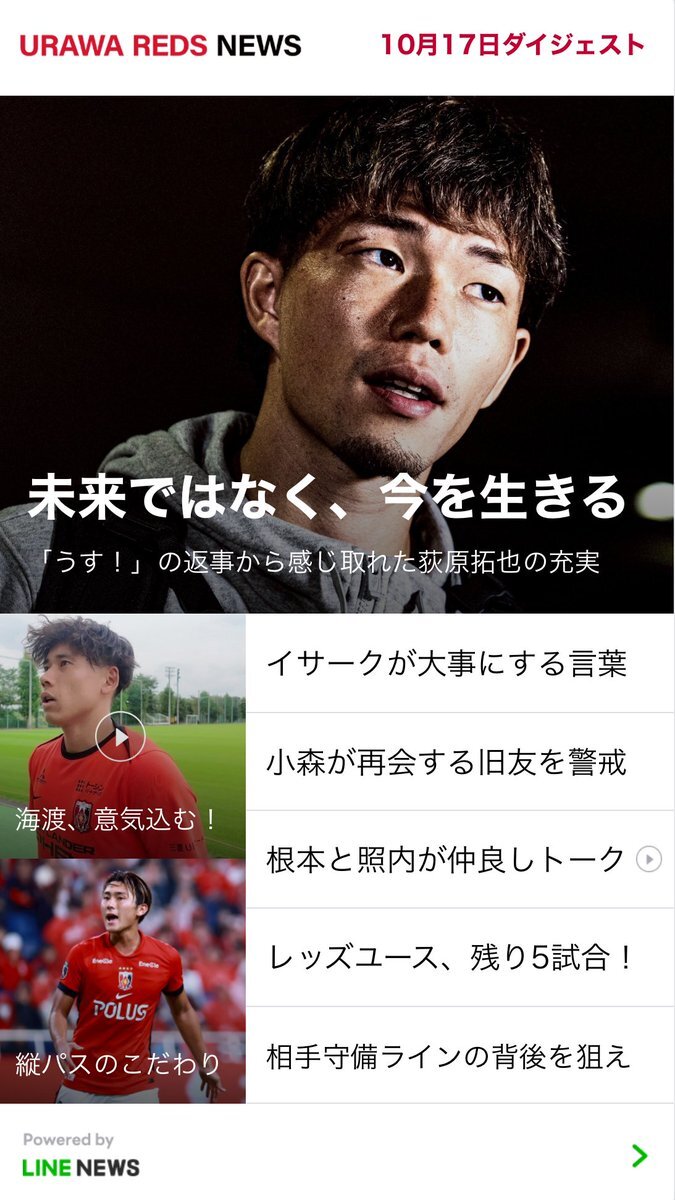This screenshot has width=675, height=1200.
Task: Open the headline レッズユース、残り5試合！
Action: pyautogui.click(x=450, y=957)
